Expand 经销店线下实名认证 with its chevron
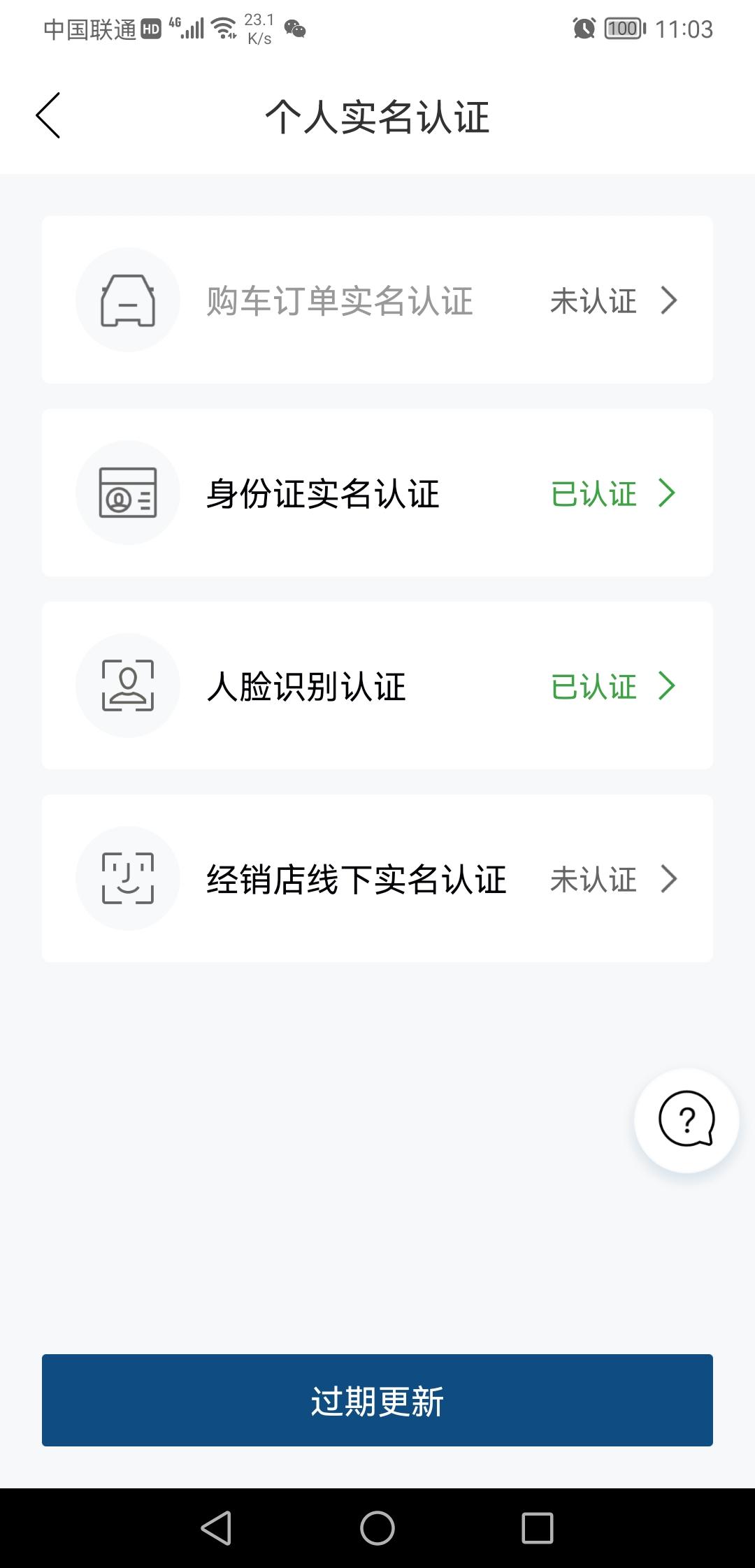755x1568 pixels. coord(668,880)
